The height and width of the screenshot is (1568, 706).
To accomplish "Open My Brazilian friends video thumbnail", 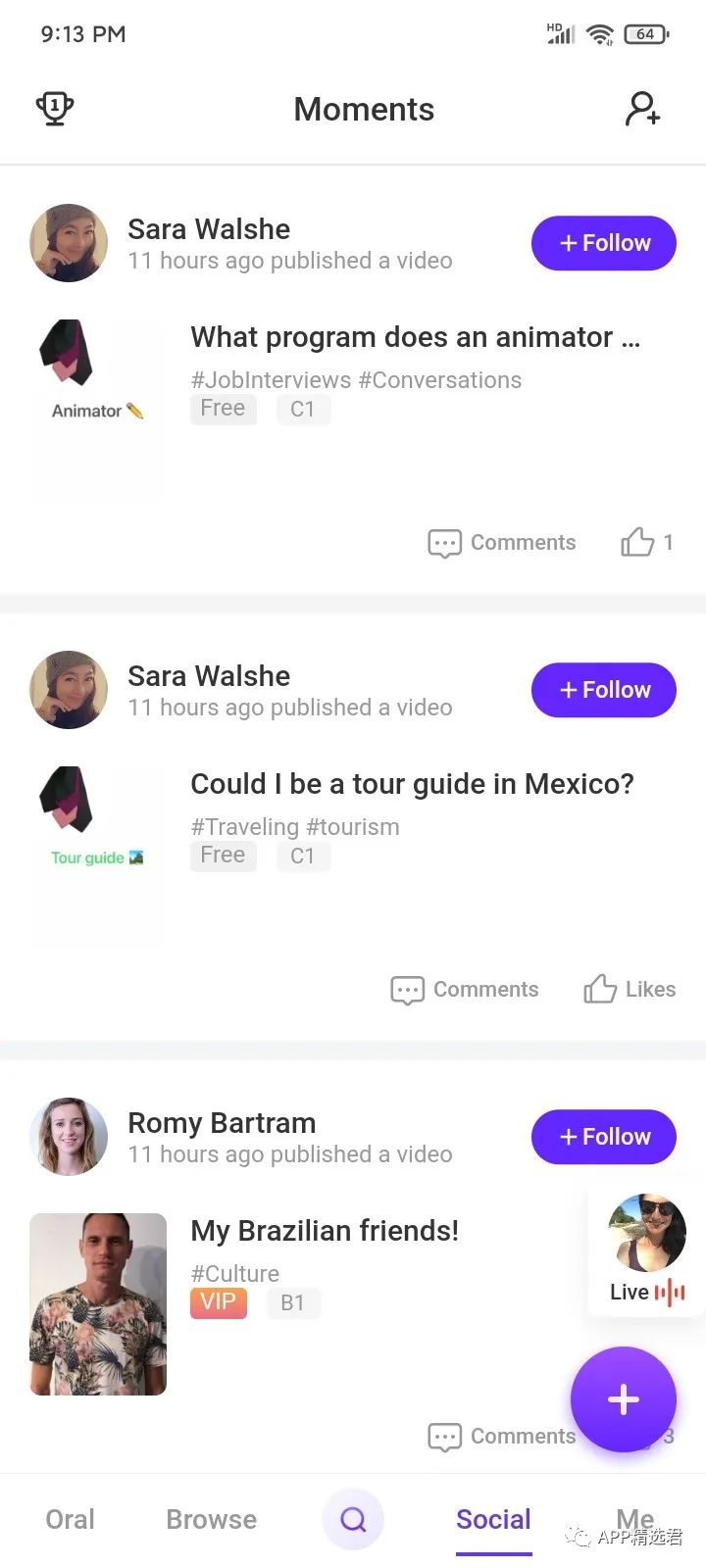I will pos(98,1303).
